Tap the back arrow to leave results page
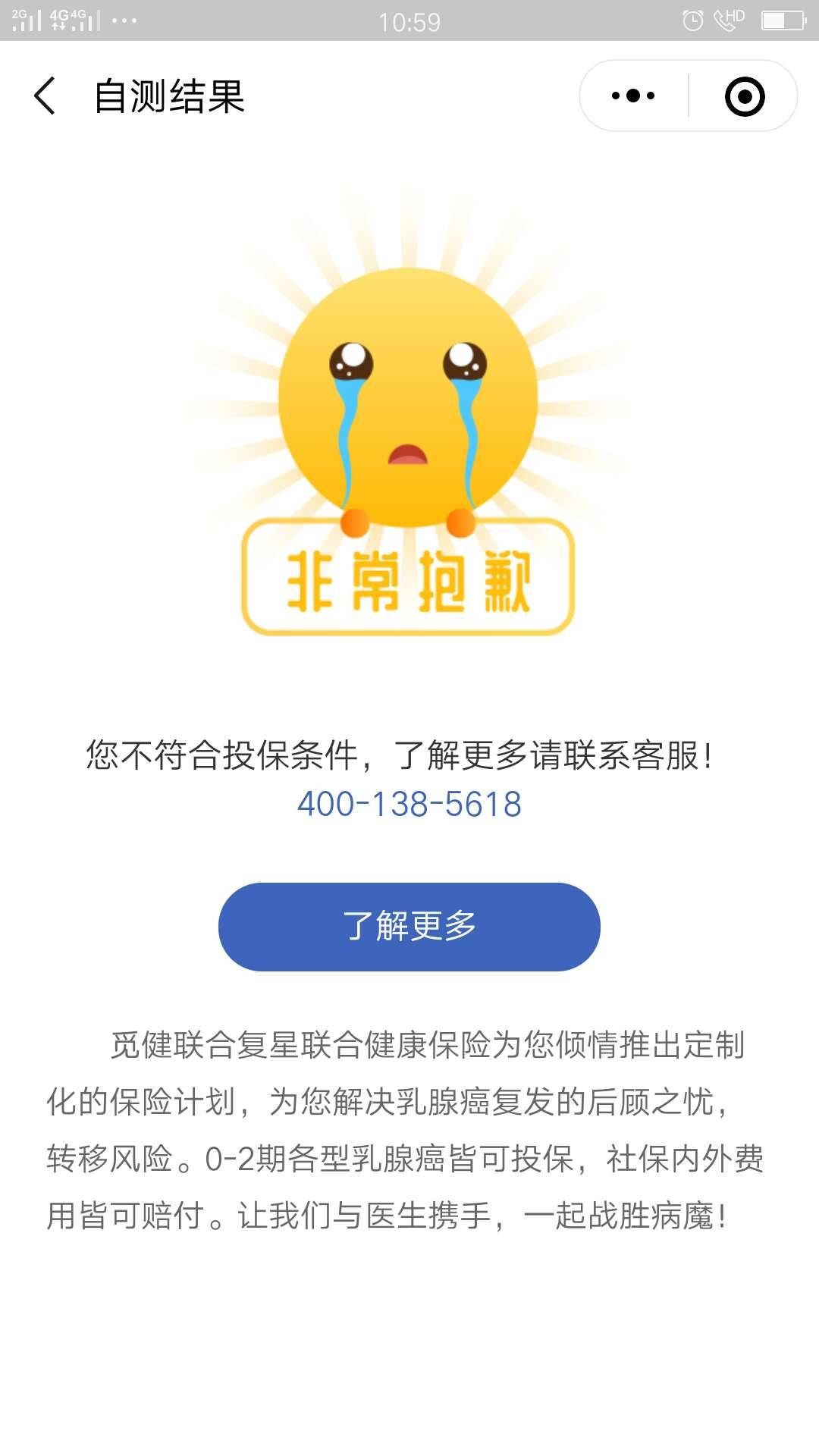 (45, 97)
